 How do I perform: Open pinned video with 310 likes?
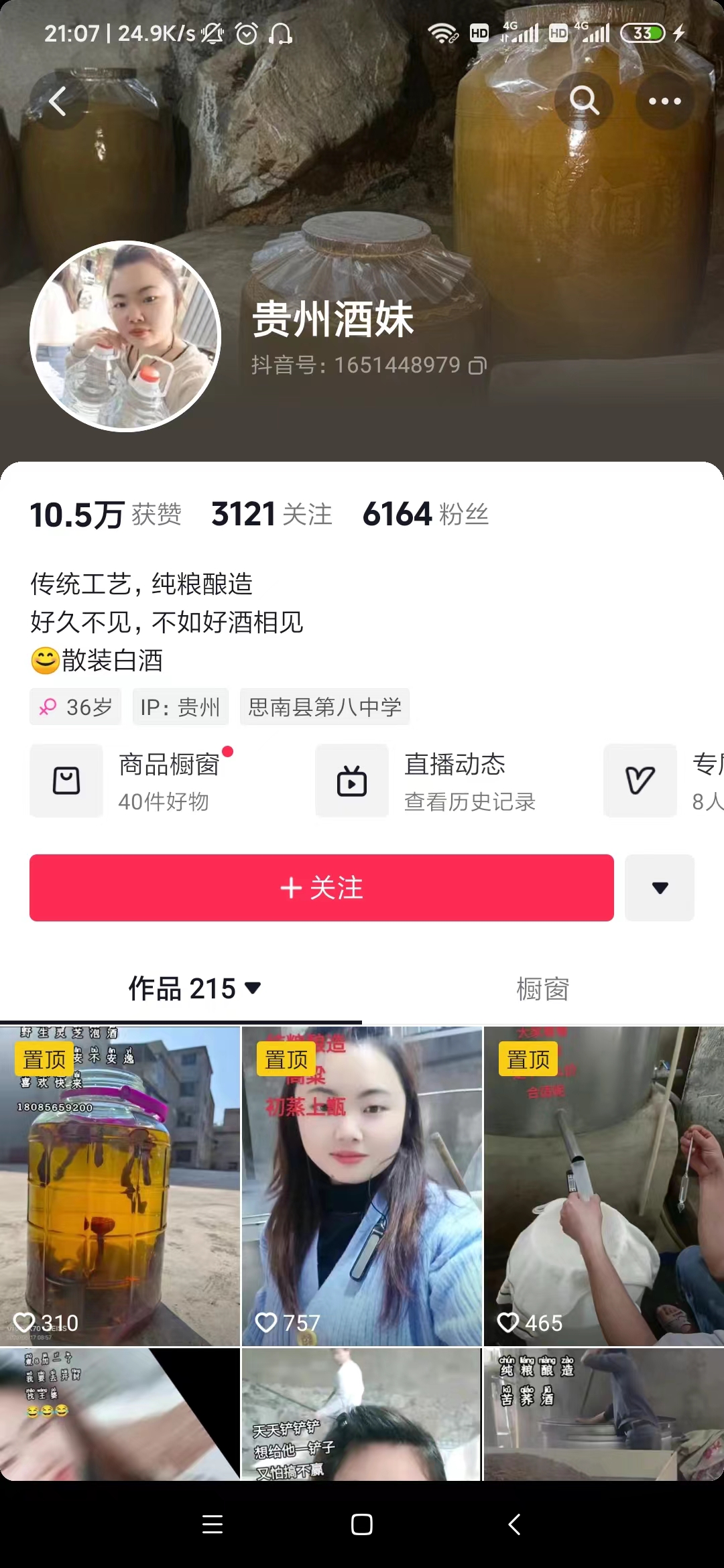(120, 1186)
